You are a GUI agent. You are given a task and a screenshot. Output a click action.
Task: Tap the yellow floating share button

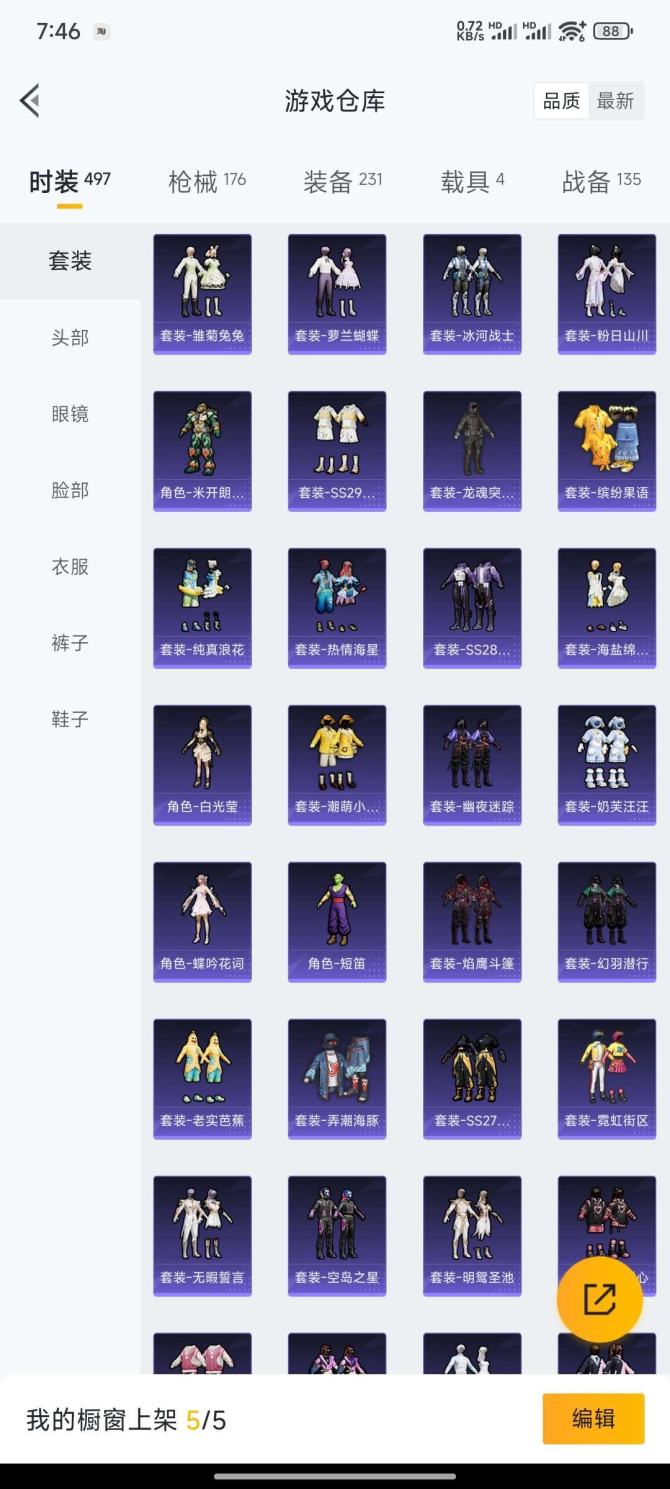pyautogui.click(x=599, y=1299)
